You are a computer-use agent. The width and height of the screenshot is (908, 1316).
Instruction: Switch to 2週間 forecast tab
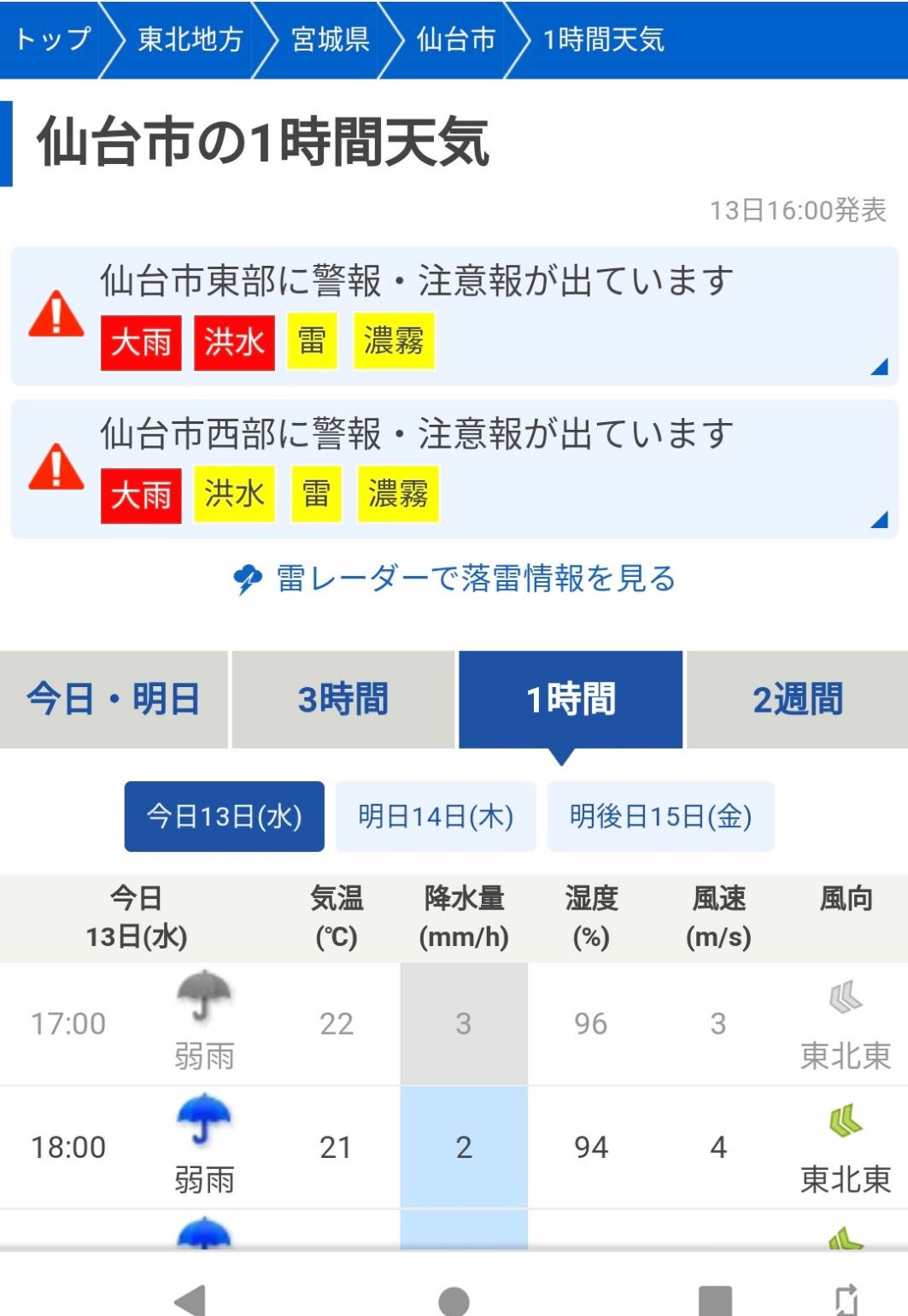click(797, 699)
